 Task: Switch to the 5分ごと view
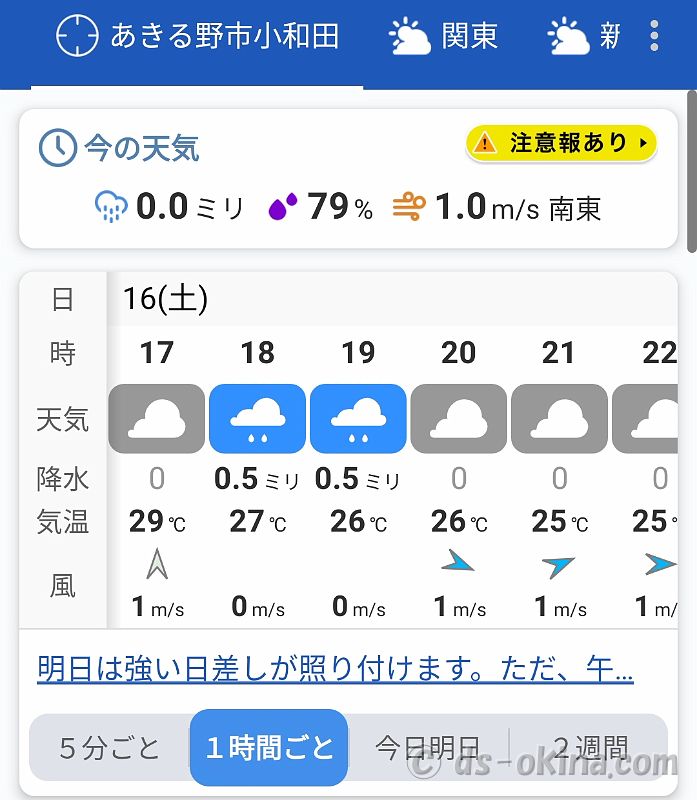click(110, 748)
